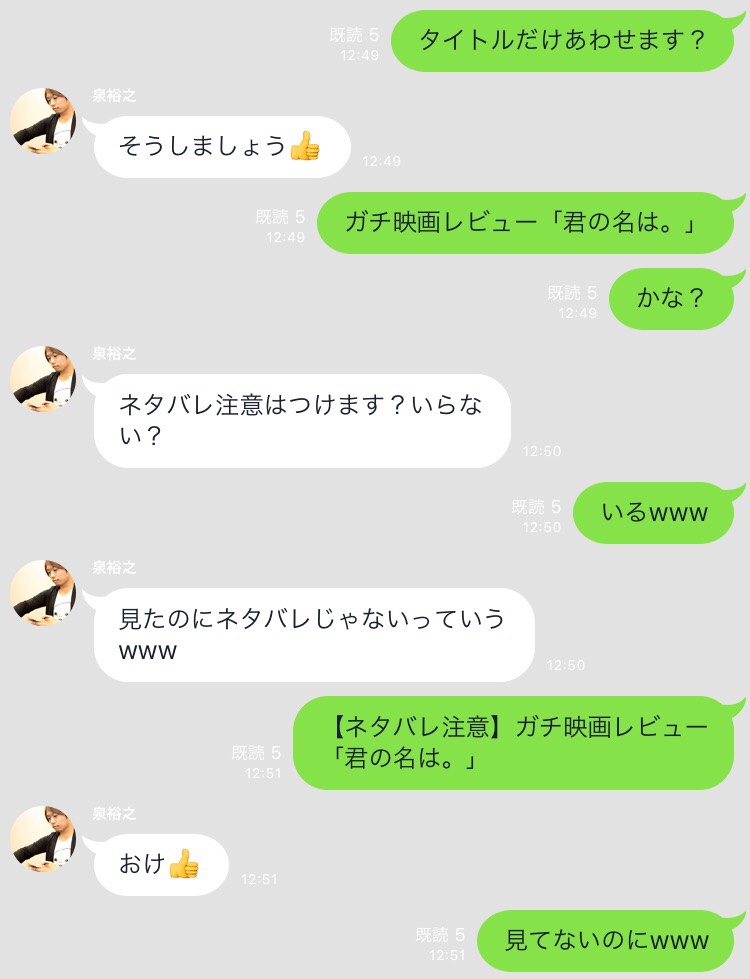Open 泉裕之's avatar beside そうしましょう message
The height and width of the screenshot is (979, 750).
(x=44, y=121)
